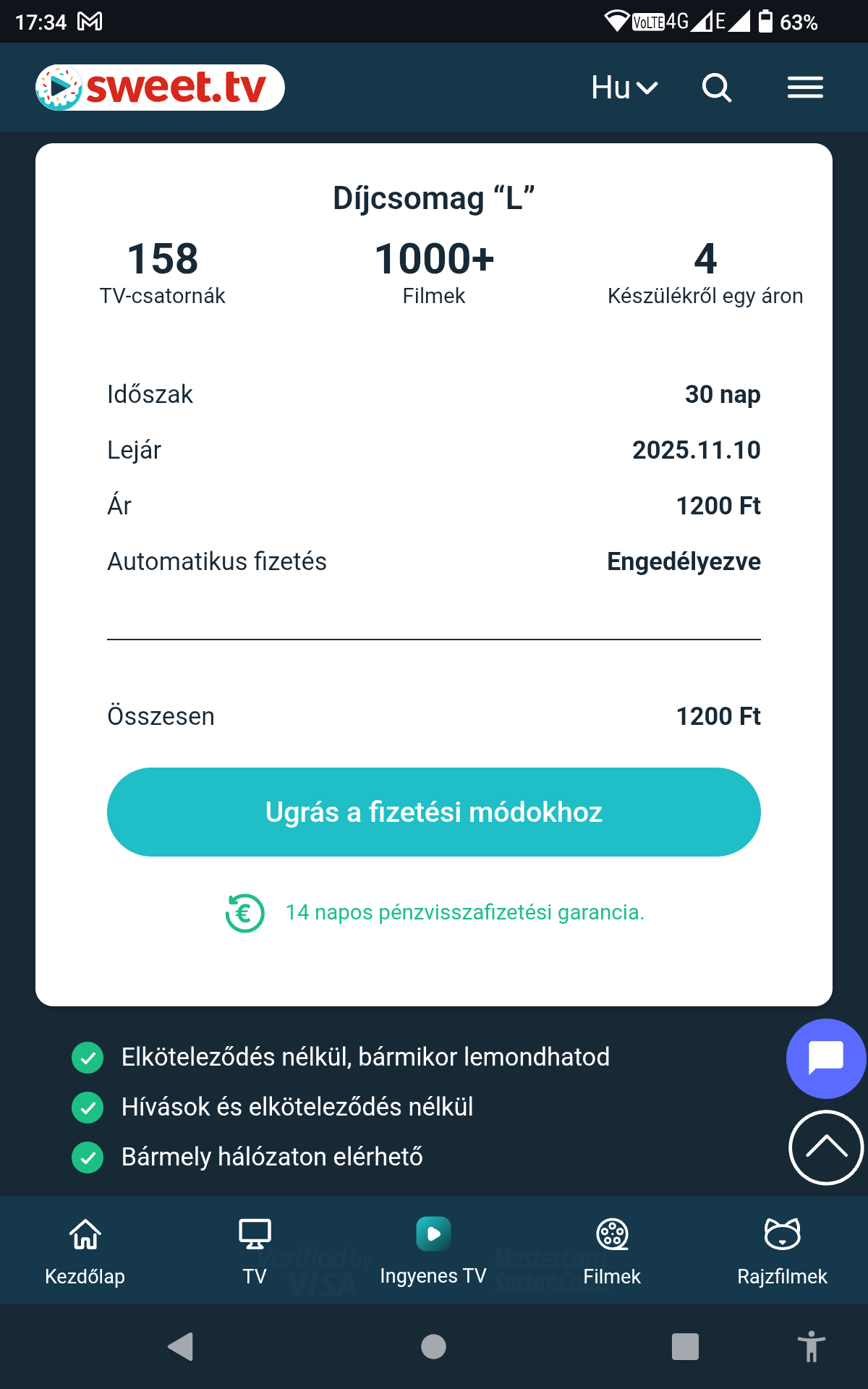This screenshot has height=1389, width=868.
Task: Open the Hu language dropdown
Action: coord(624,88)
